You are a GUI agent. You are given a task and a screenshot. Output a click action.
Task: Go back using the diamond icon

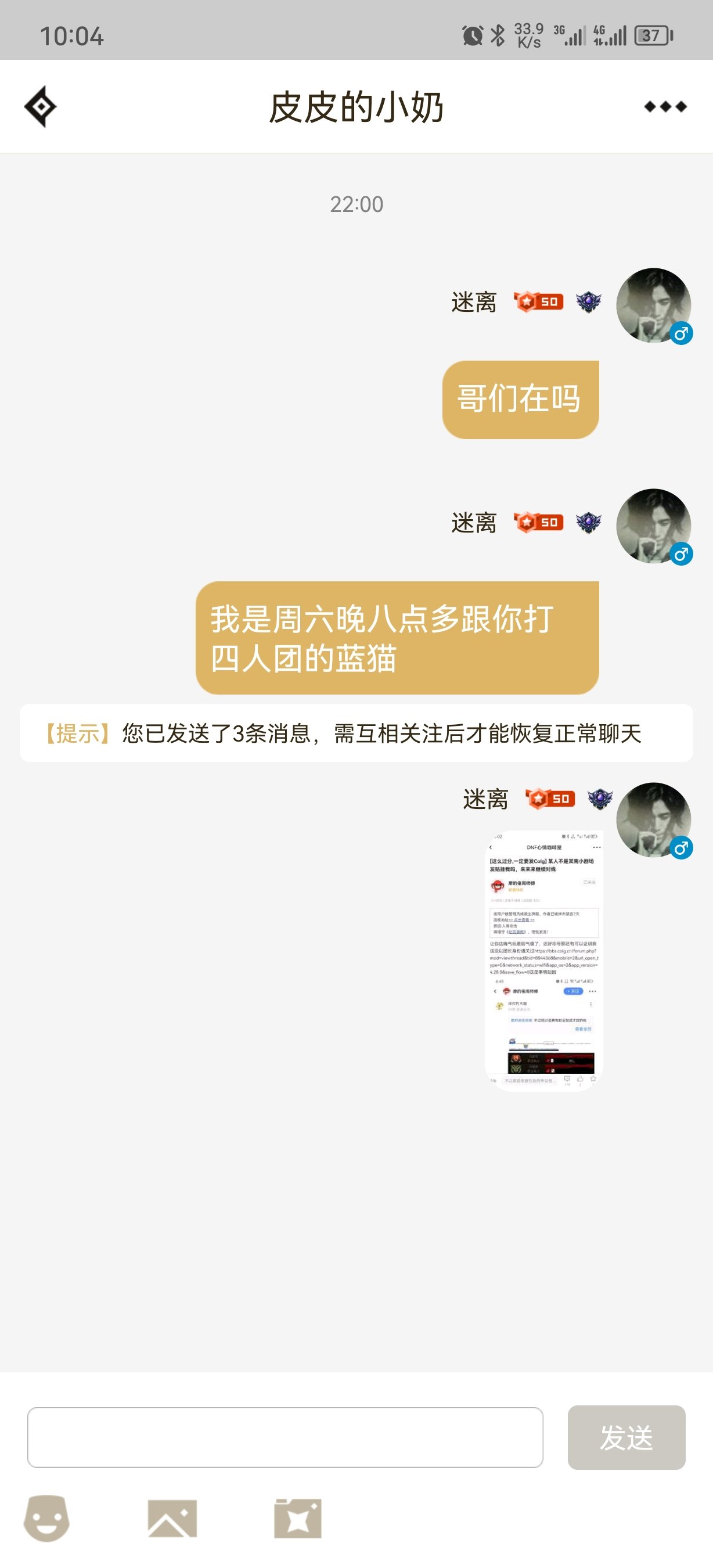pyautogui.click(x=40, y=106)
